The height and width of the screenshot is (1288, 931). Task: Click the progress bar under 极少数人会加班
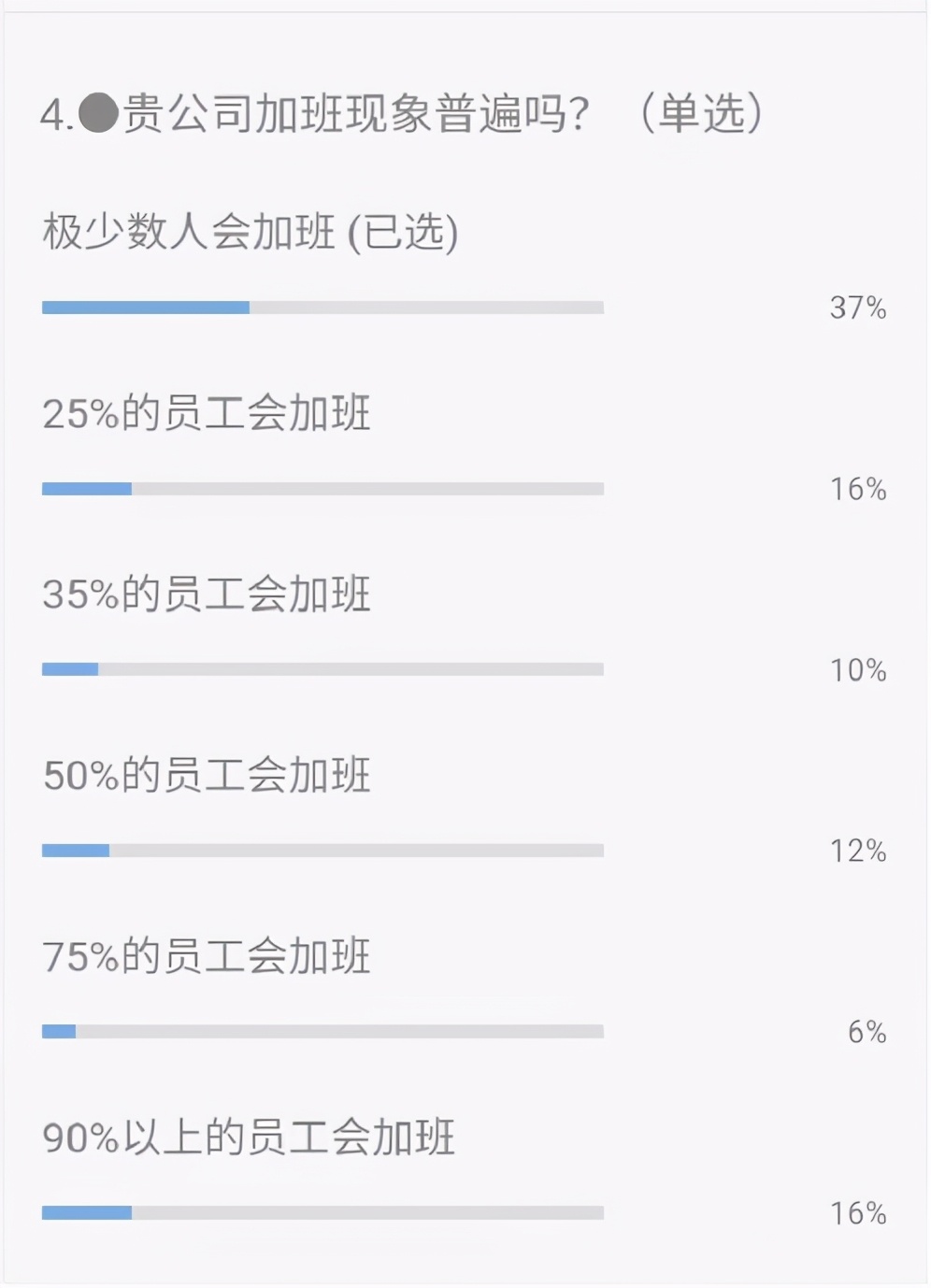tap(322, 306)
